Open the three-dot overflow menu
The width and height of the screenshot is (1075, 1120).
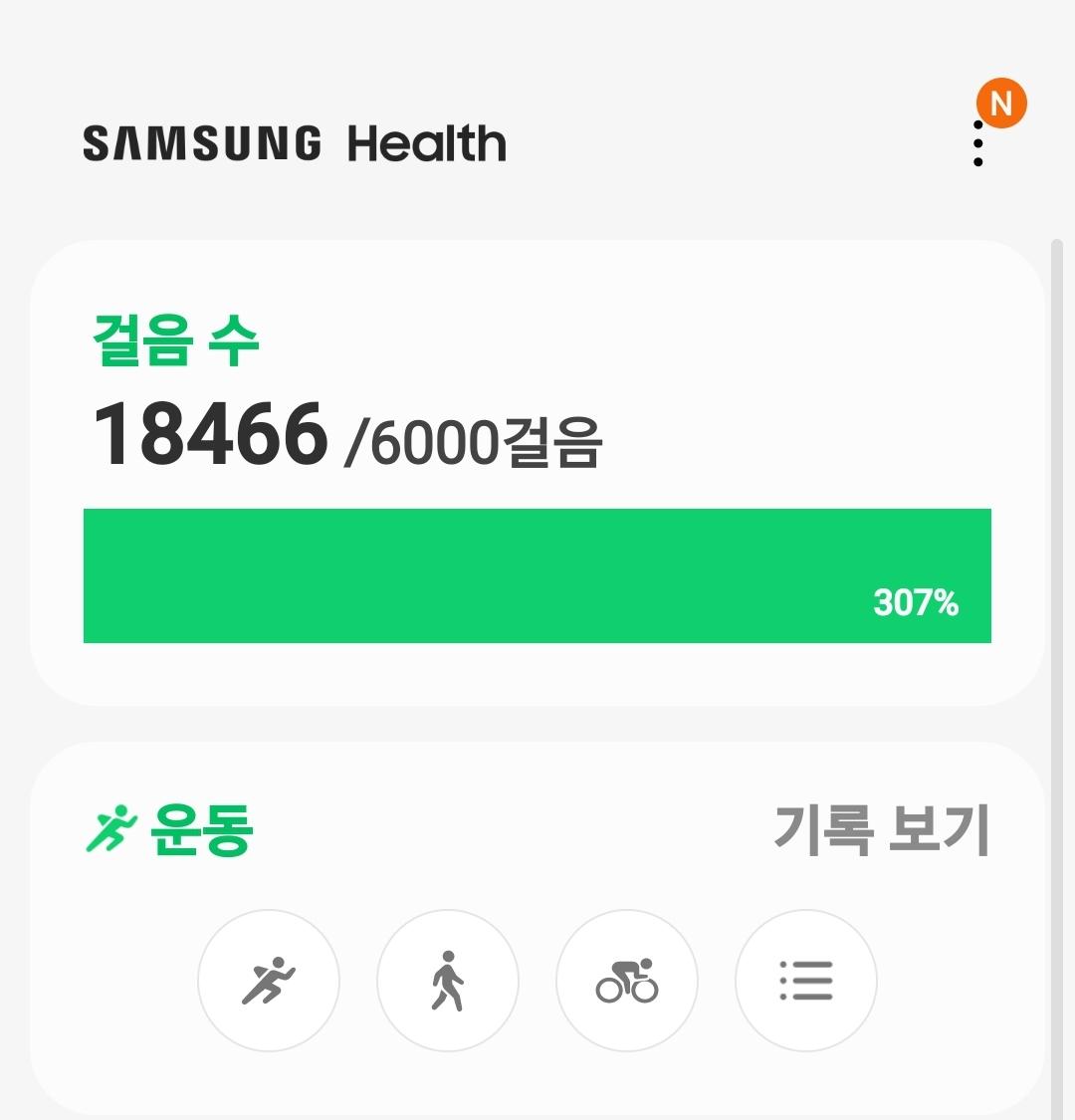click(x=979, y=144)
